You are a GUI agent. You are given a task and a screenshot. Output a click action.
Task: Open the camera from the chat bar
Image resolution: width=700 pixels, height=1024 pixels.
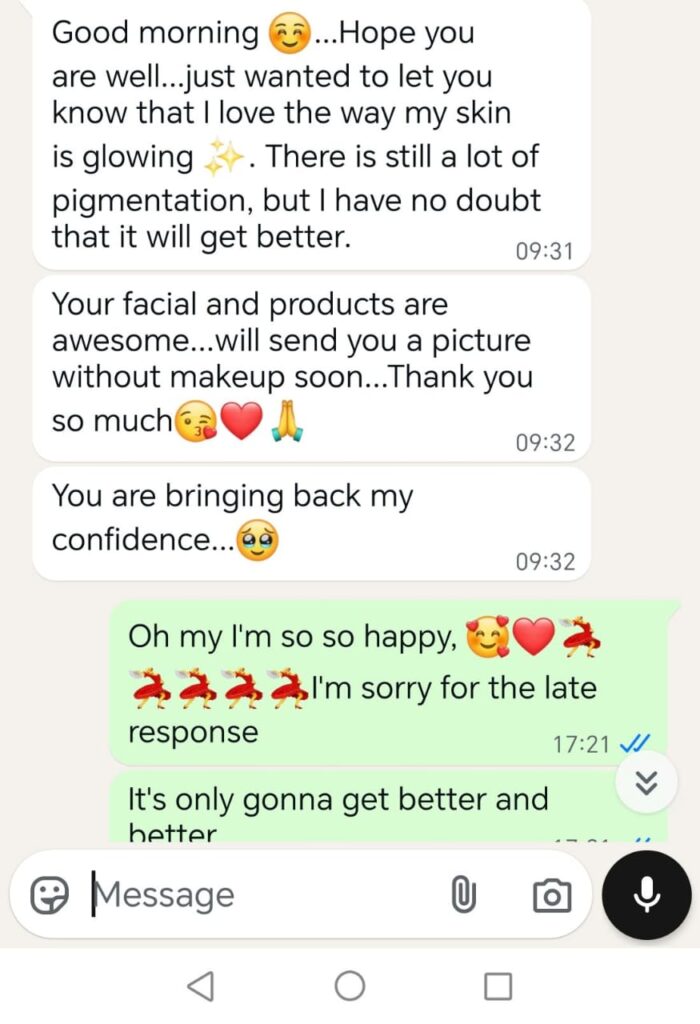click(x=551, y=894)
